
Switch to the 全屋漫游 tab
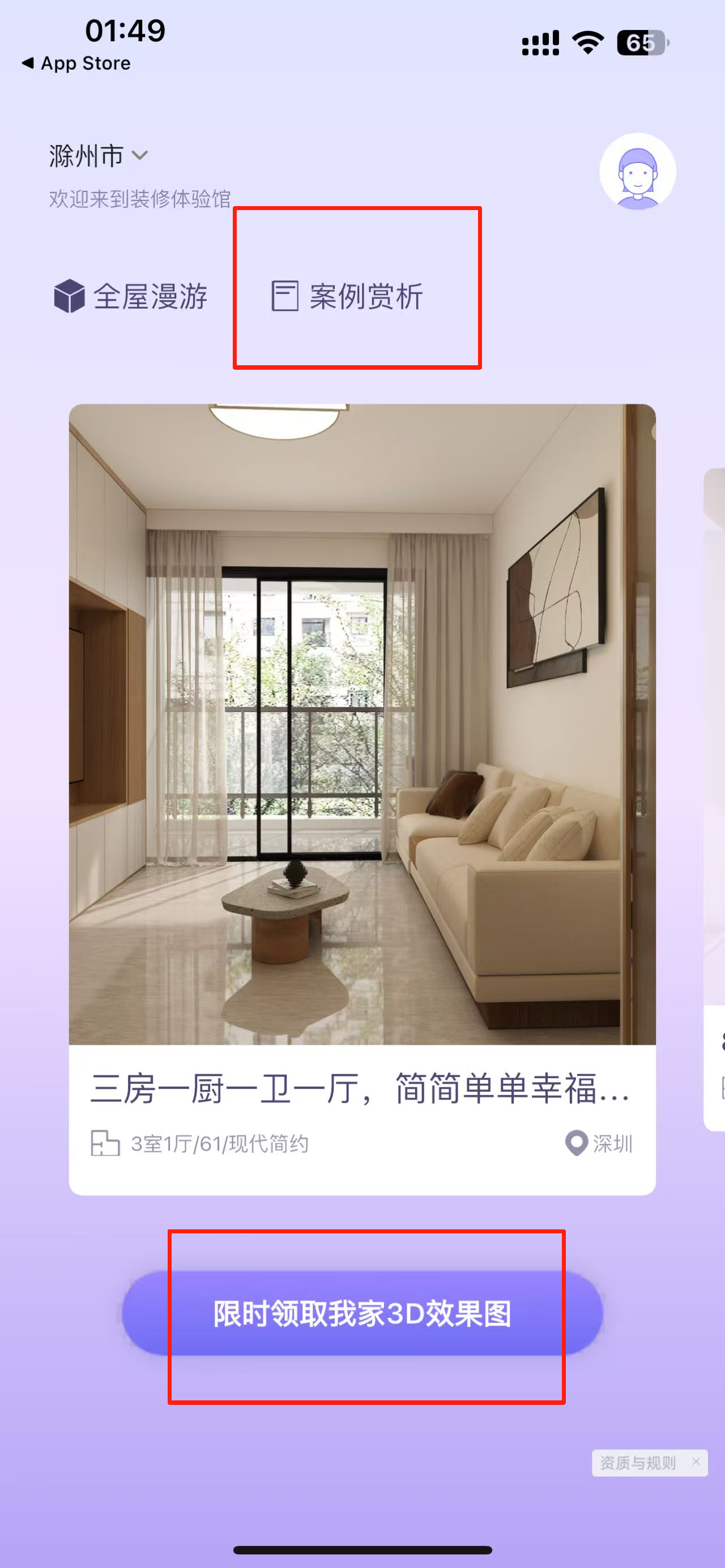[x=131, y=296]
